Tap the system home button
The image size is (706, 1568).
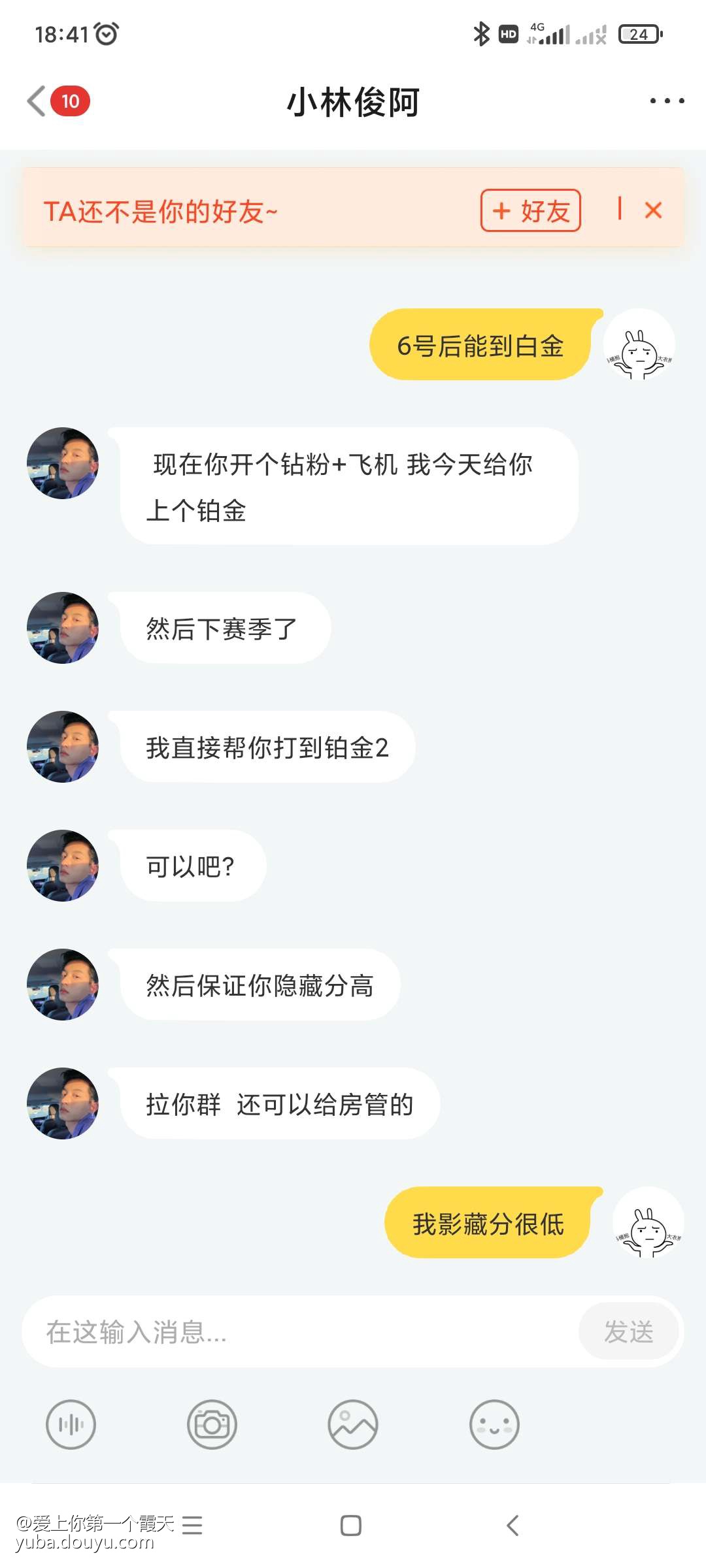351,1526
